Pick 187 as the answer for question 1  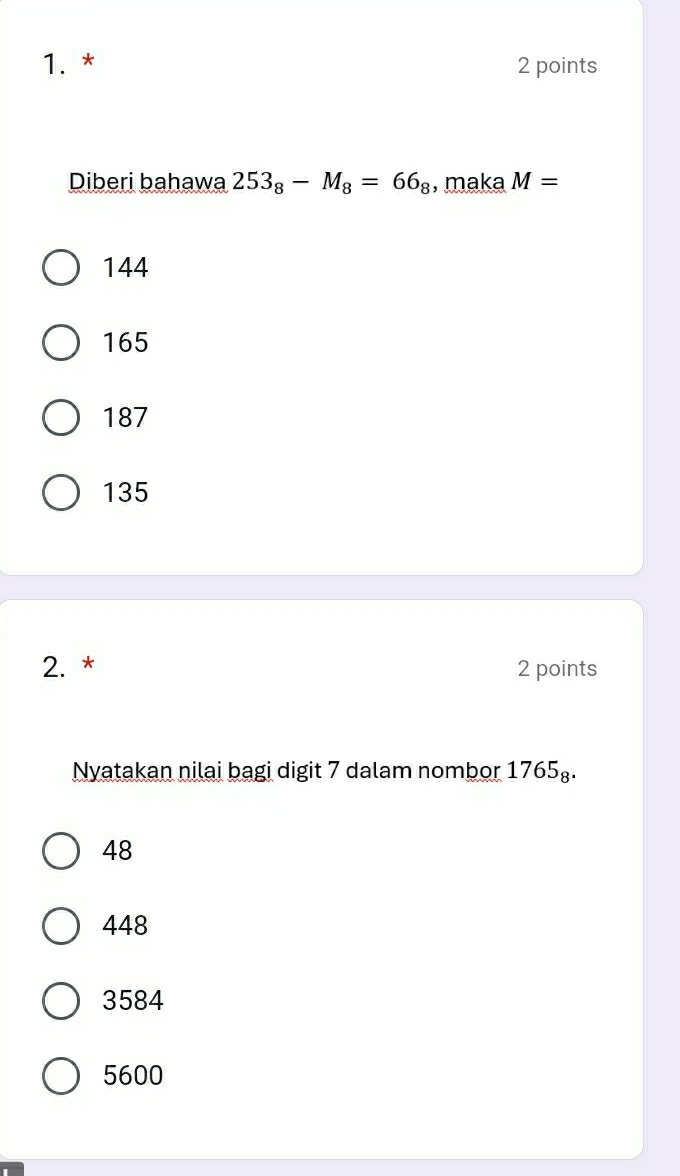coord(61,418)
